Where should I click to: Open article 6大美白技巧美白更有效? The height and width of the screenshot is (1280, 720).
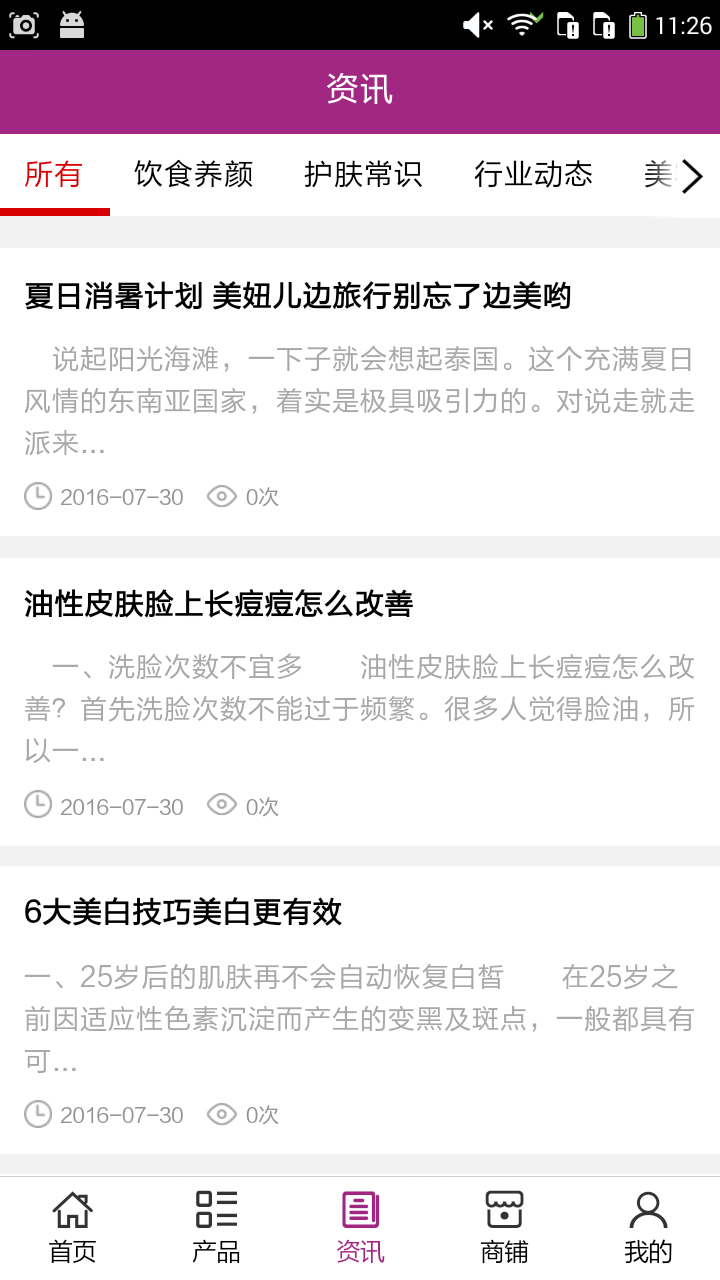tap(183, 912)
